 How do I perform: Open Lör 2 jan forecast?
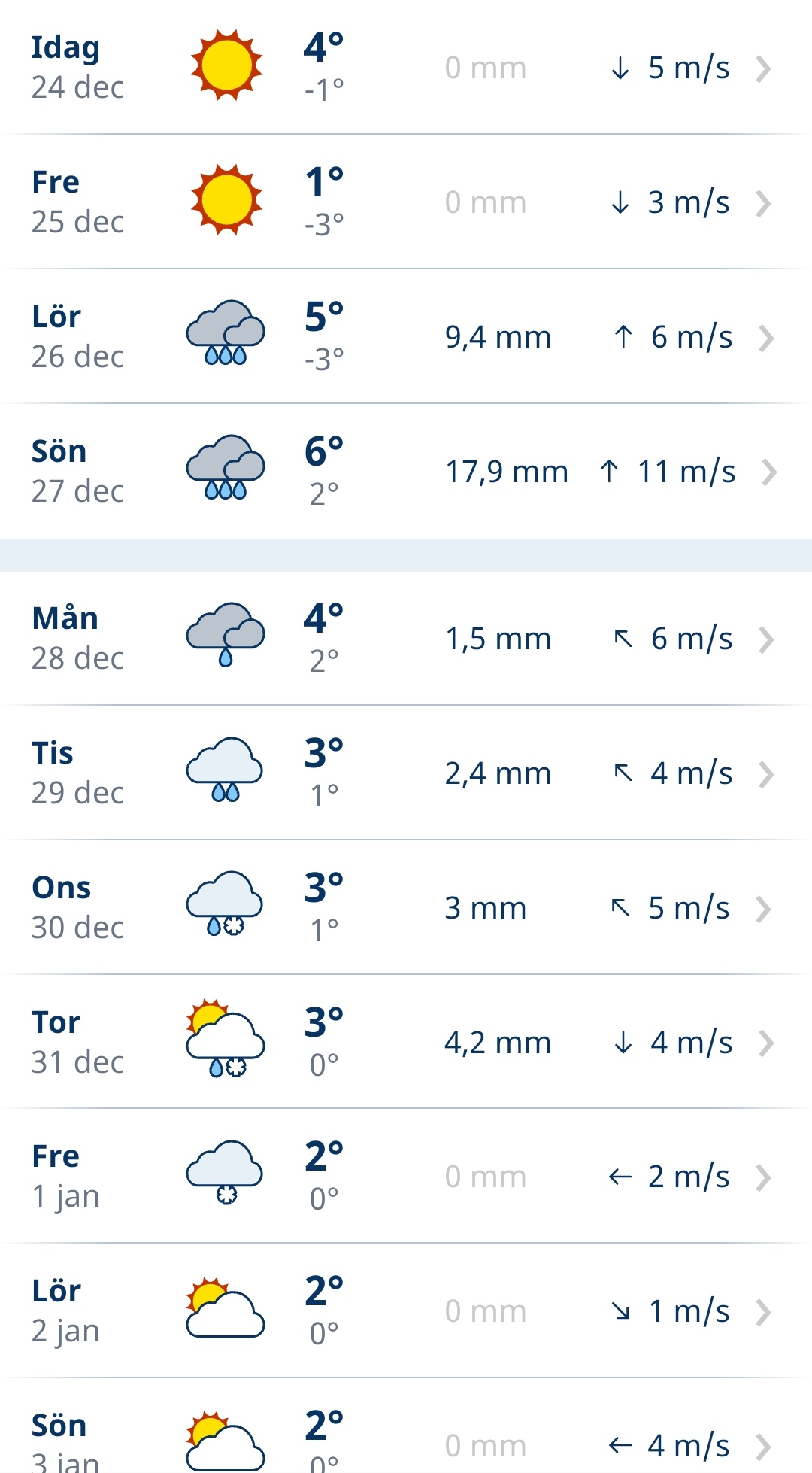pyautogui.click(x=406, y=1311)
